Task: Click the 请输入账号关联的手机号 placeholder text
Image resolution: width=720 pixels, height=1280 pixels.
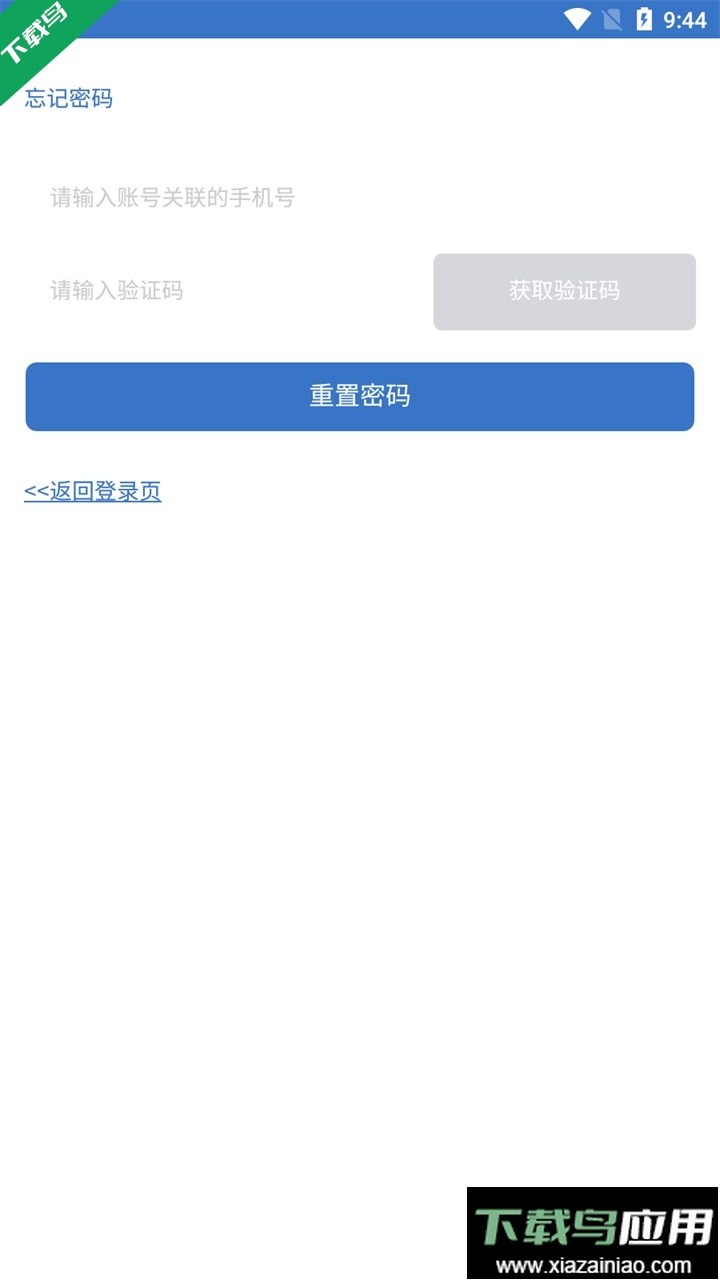Action: (x=172, y=198)
